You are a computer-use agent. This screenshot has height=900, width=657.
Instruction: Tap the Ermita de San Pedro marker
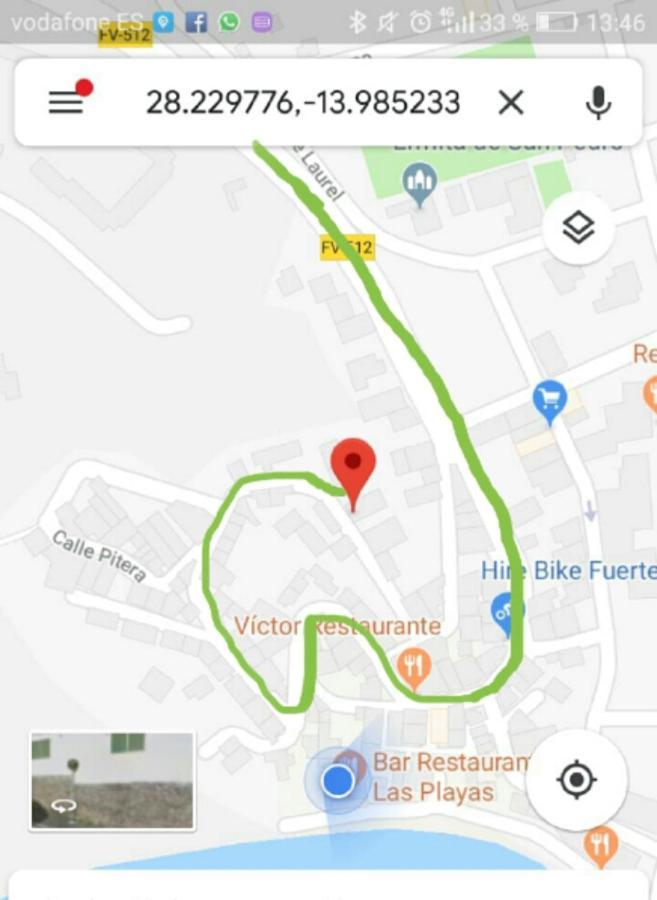(x=418, y=184)
